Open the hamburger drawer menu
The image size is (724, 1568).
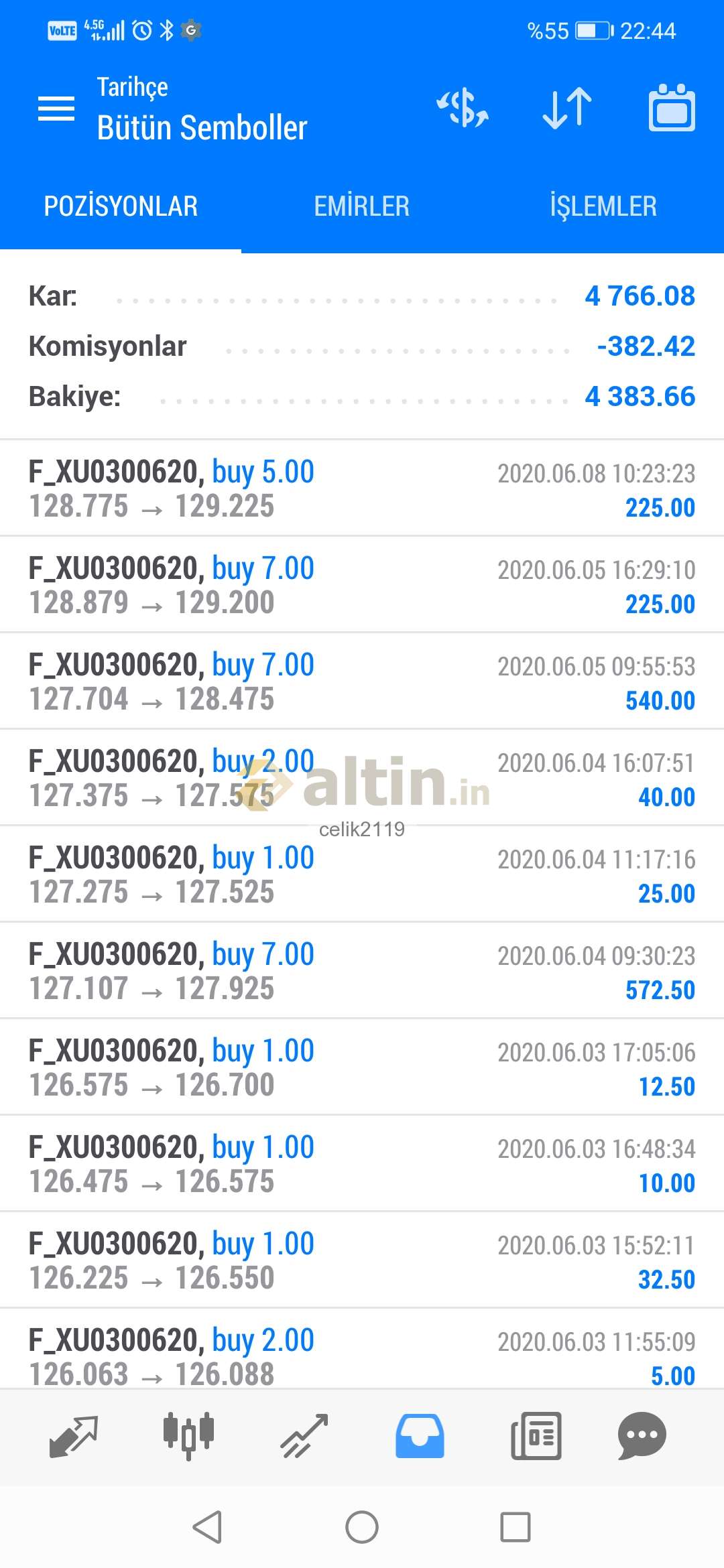click(56, 109)
